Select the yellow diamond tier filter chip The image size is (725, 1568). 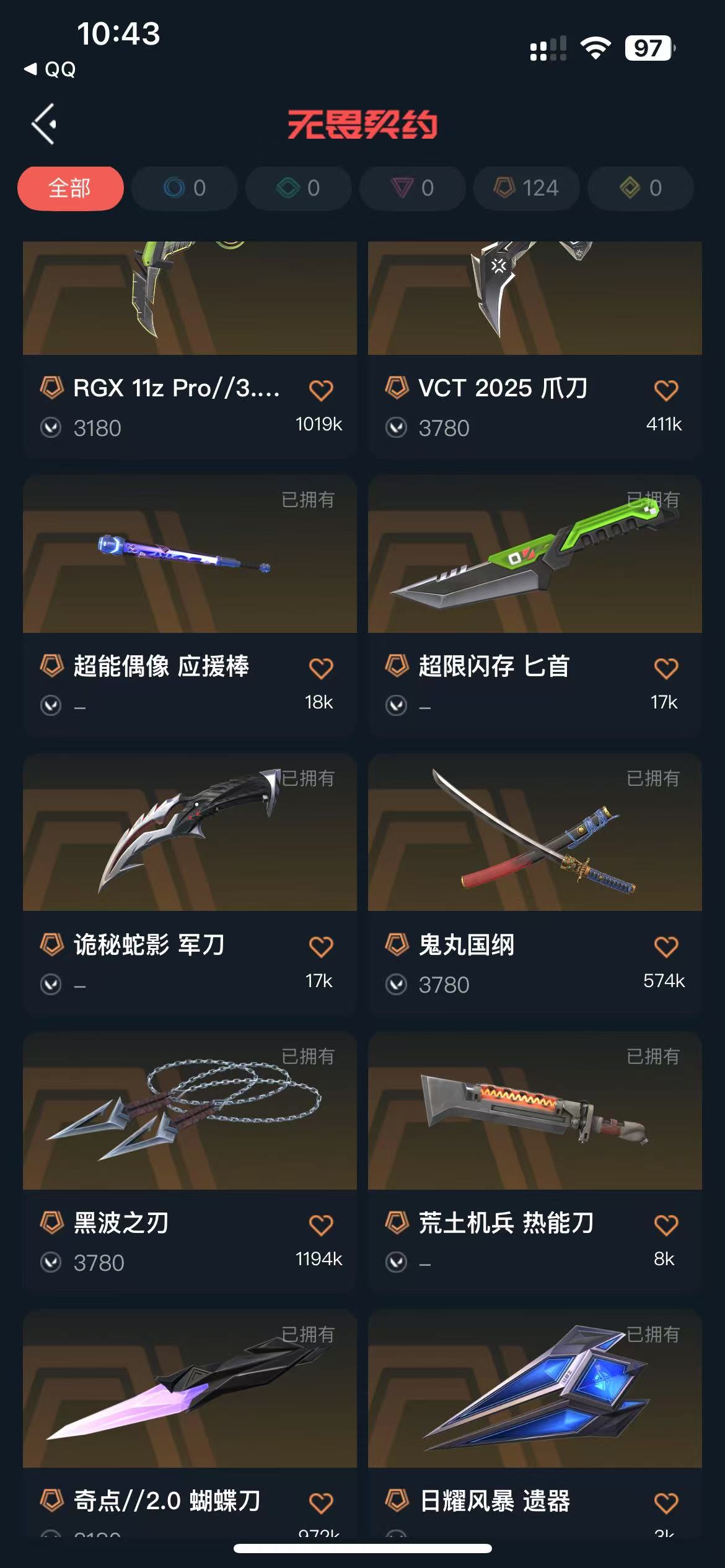click(641, 188)
